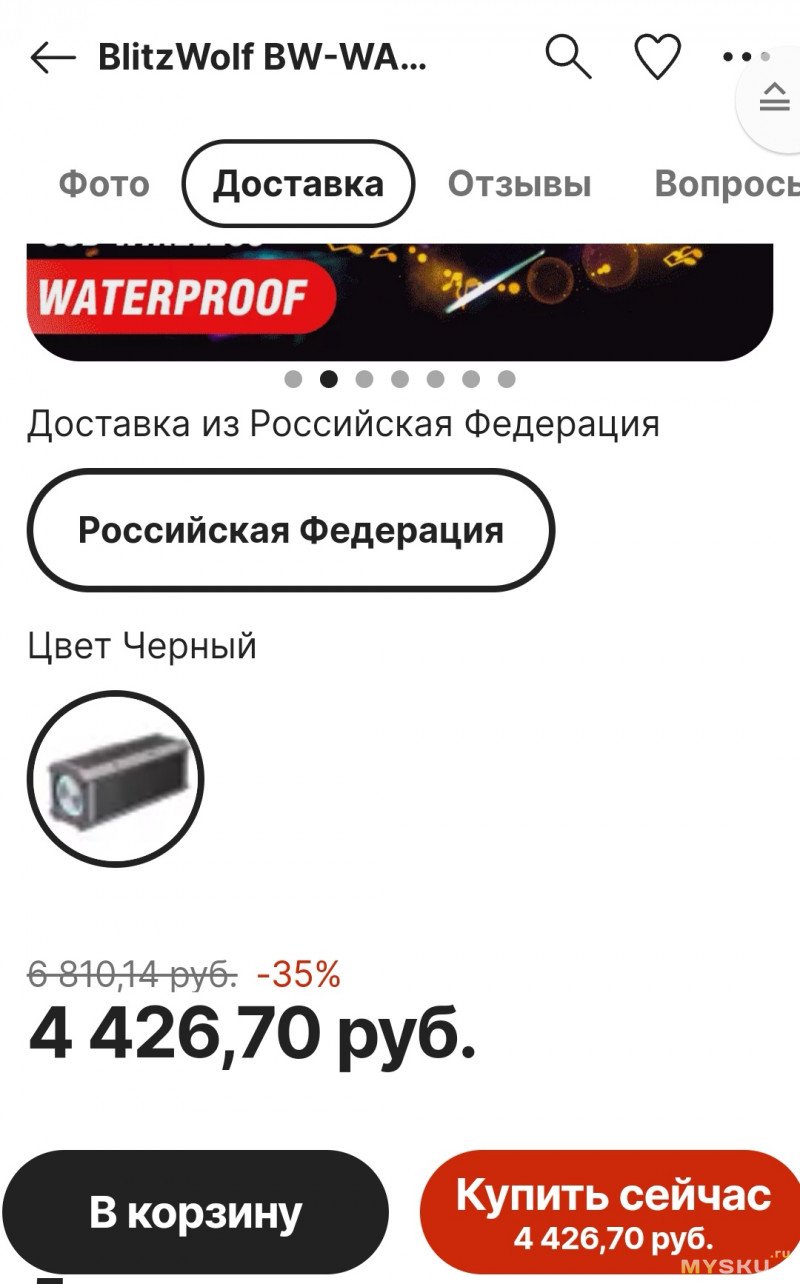
Task: Add item with В корзину button
Action: [x=195, y=1212]
